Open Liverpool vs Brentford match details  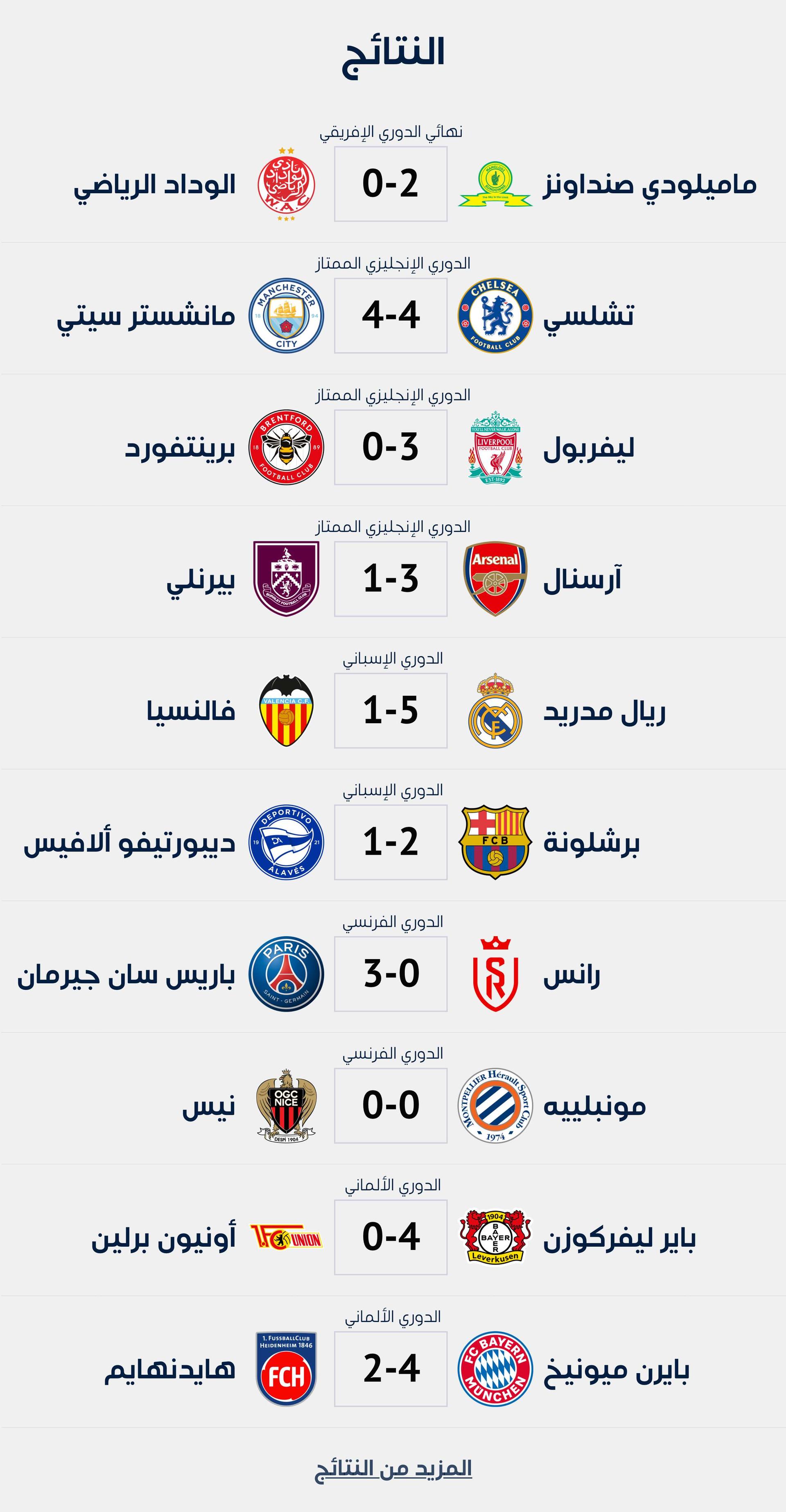click(x=391, y=447)
